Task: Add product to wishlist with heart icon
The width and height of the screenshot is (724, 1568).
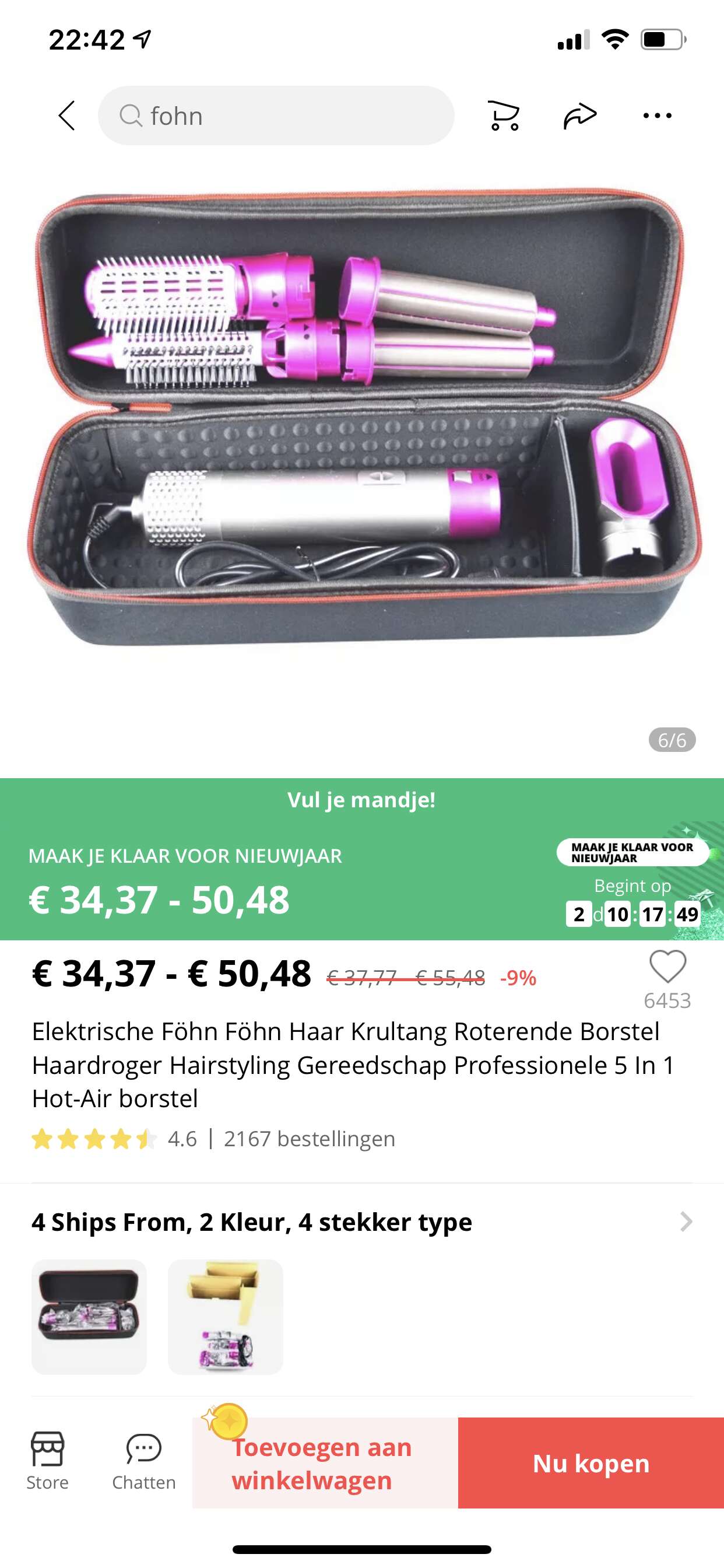Action: tap(667, 966)
